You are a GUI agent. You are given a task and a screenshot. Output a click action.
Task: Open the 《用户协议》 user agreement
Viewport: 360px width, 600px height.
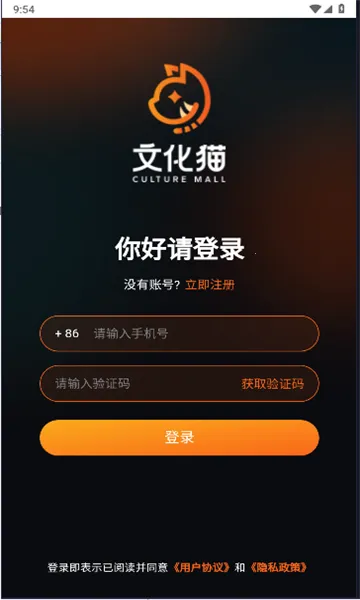[x=202, y=567]
